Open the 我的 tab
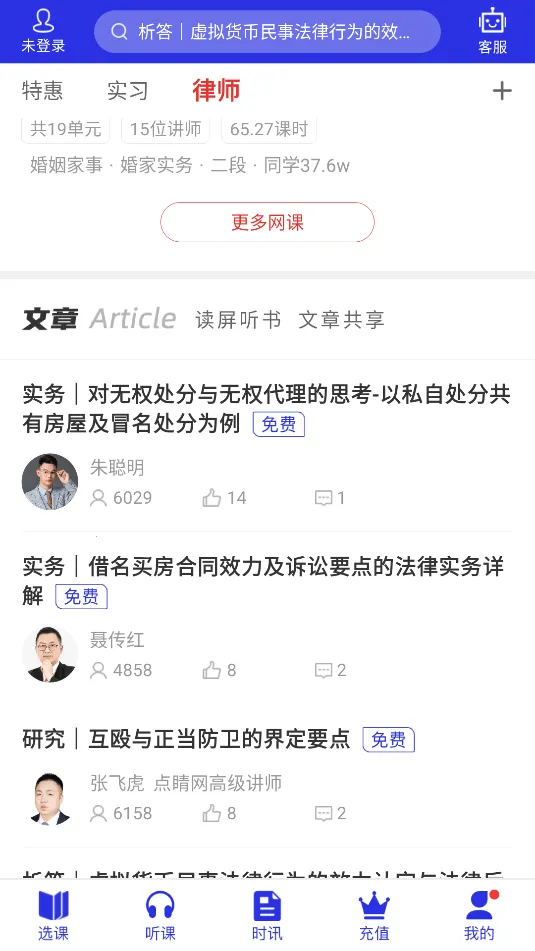 480,916
